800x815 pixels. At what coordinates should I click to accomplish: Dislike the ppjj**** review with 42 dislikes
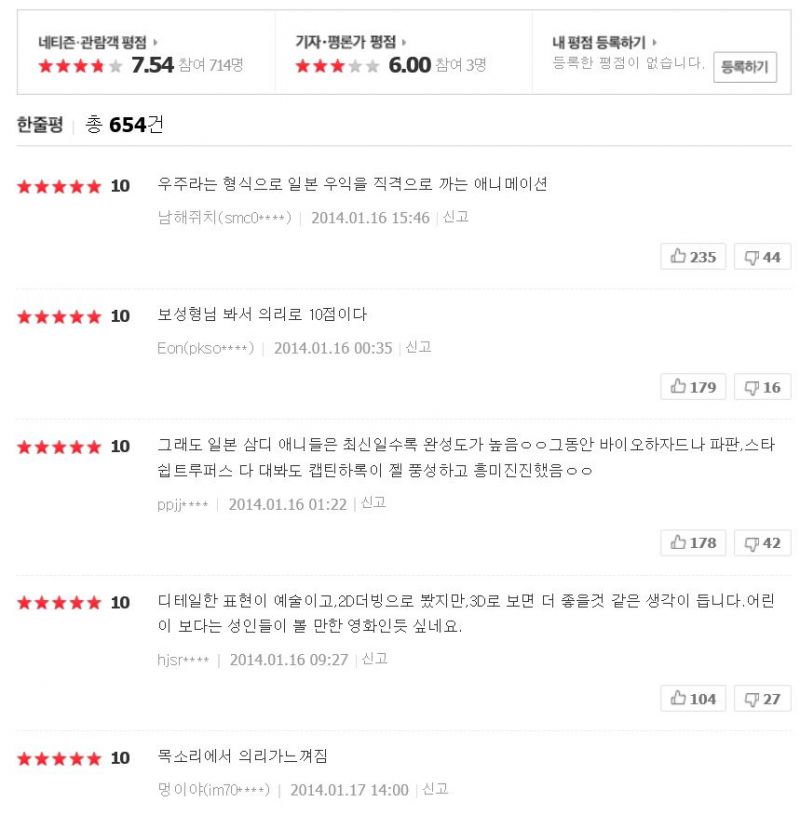pos(762,543)
